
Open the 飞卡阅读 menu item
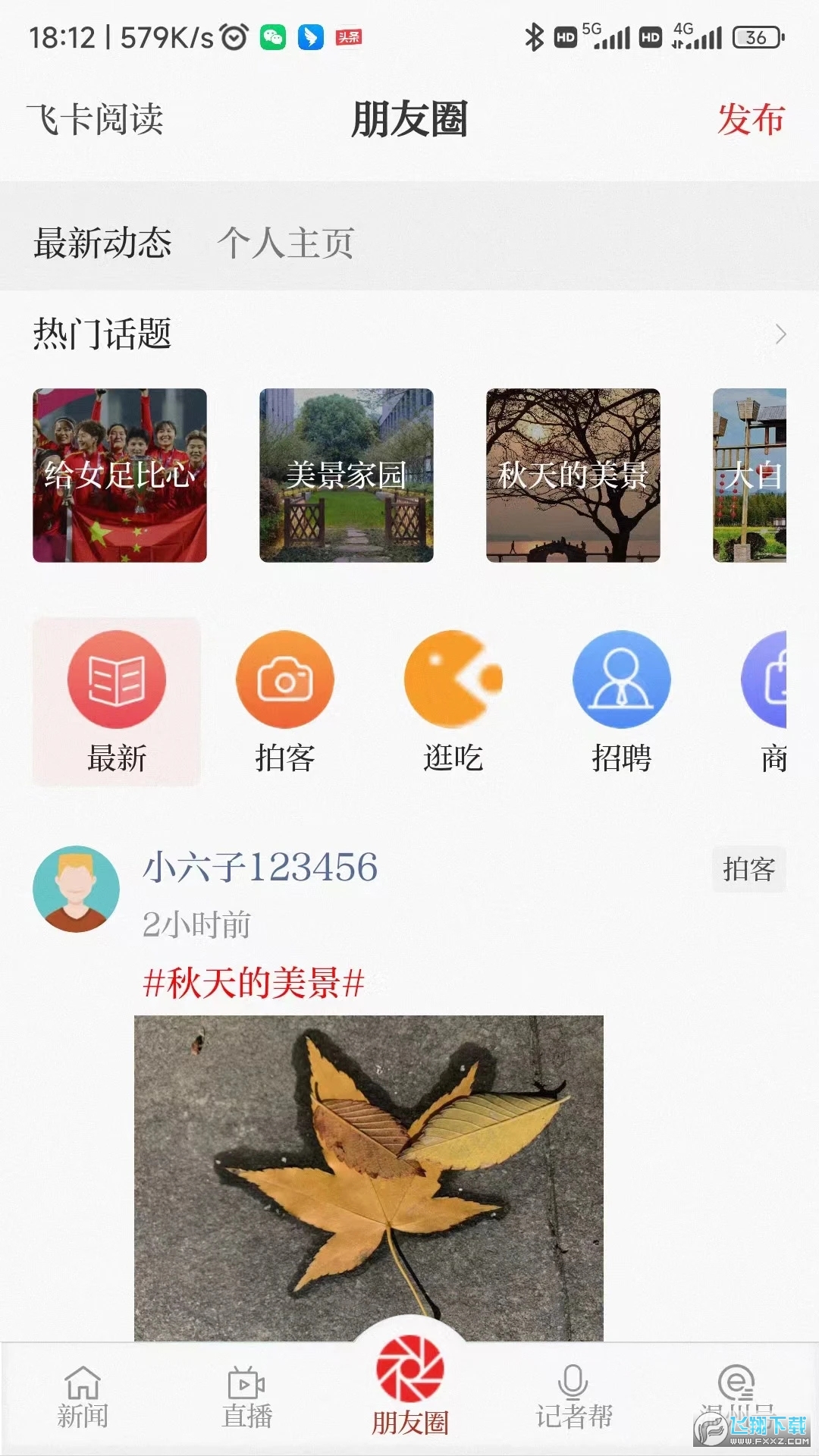(x=97, y=118)
